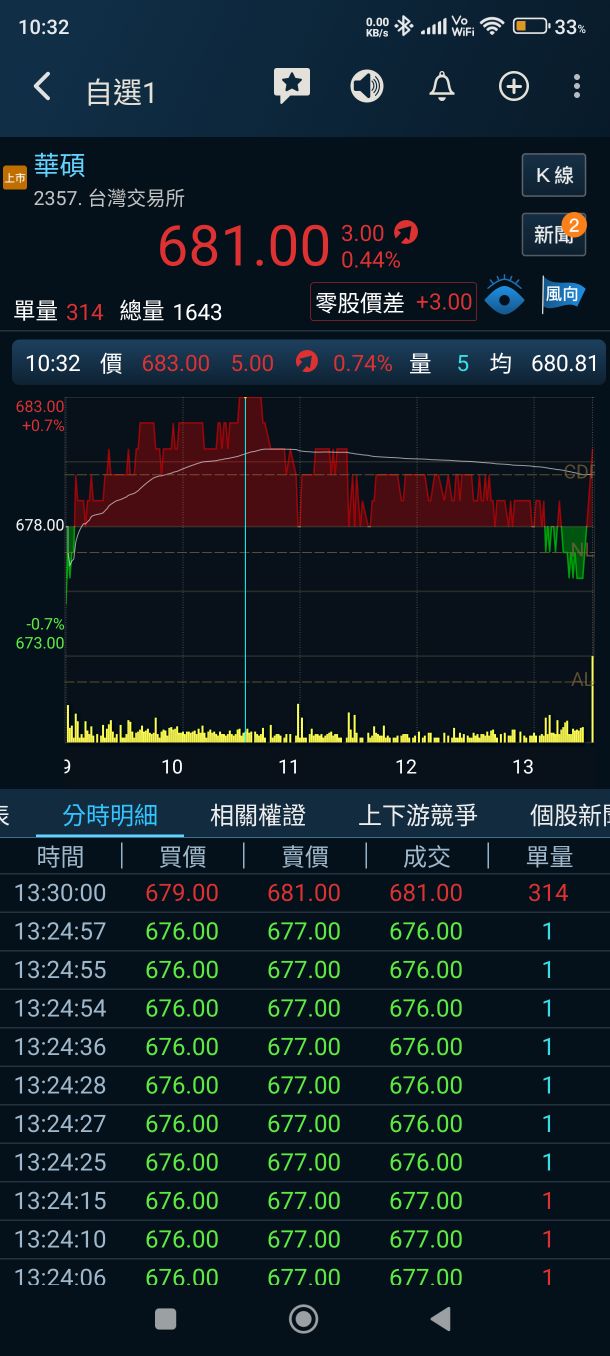Switch to the 相關權證 tab

tap(258, 815)
